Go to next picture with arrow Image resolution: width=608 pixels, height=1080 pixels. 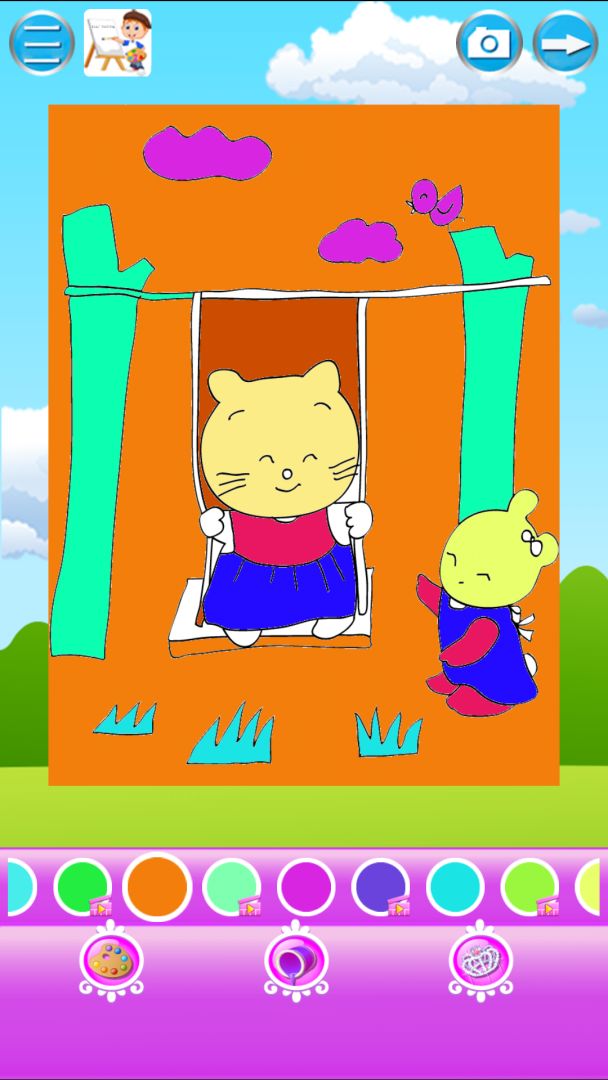565,43
